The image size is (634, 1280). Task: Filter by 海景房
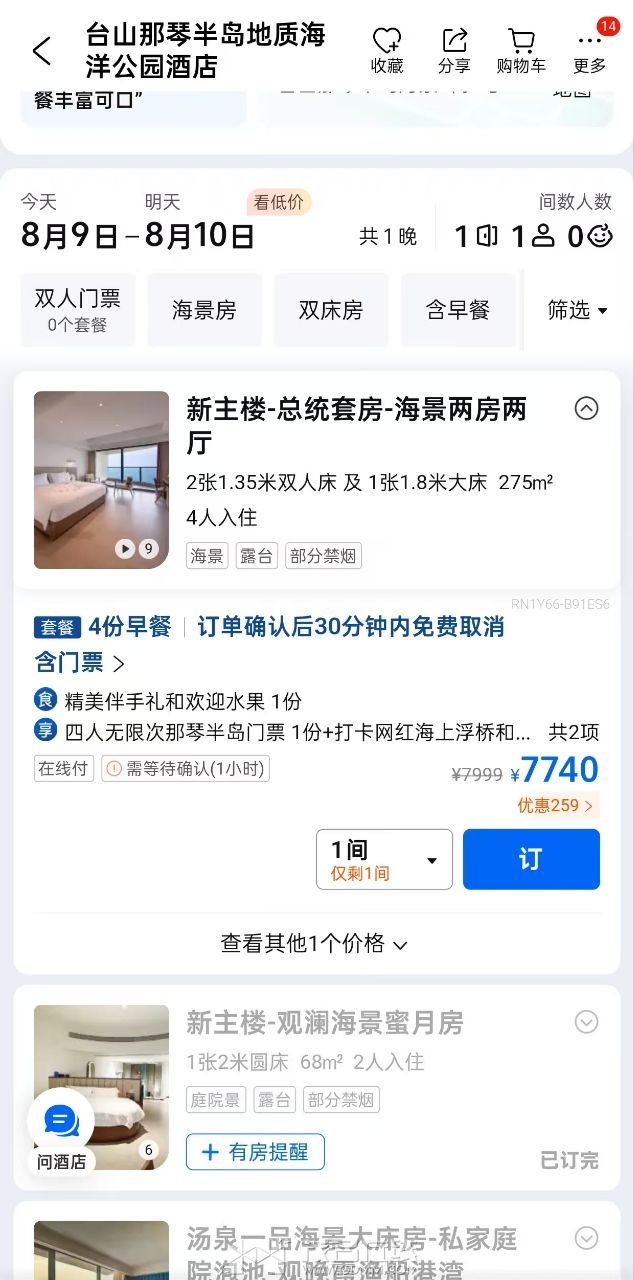pyautogui.click(x=204, y=310)
